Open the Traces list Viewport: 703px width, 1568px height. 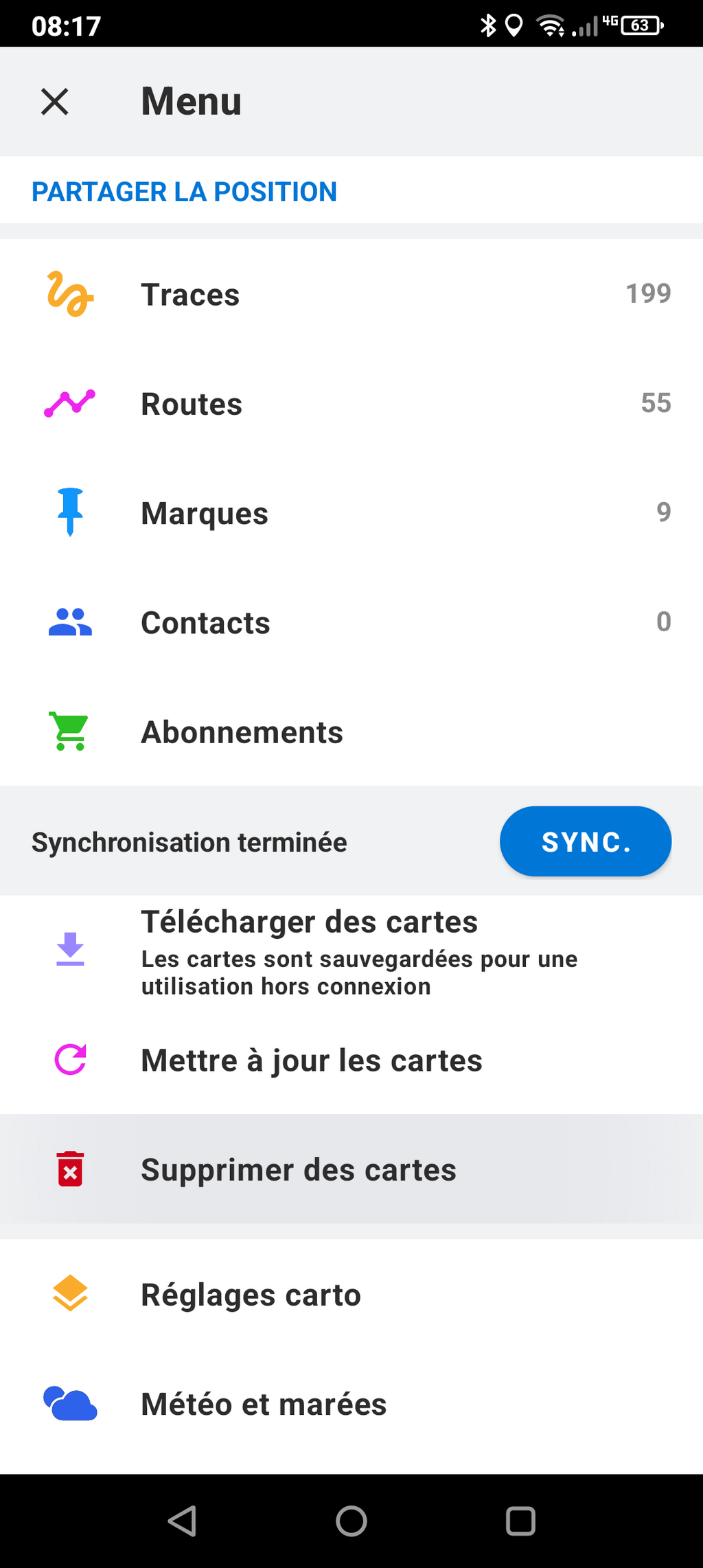(351, 294)
